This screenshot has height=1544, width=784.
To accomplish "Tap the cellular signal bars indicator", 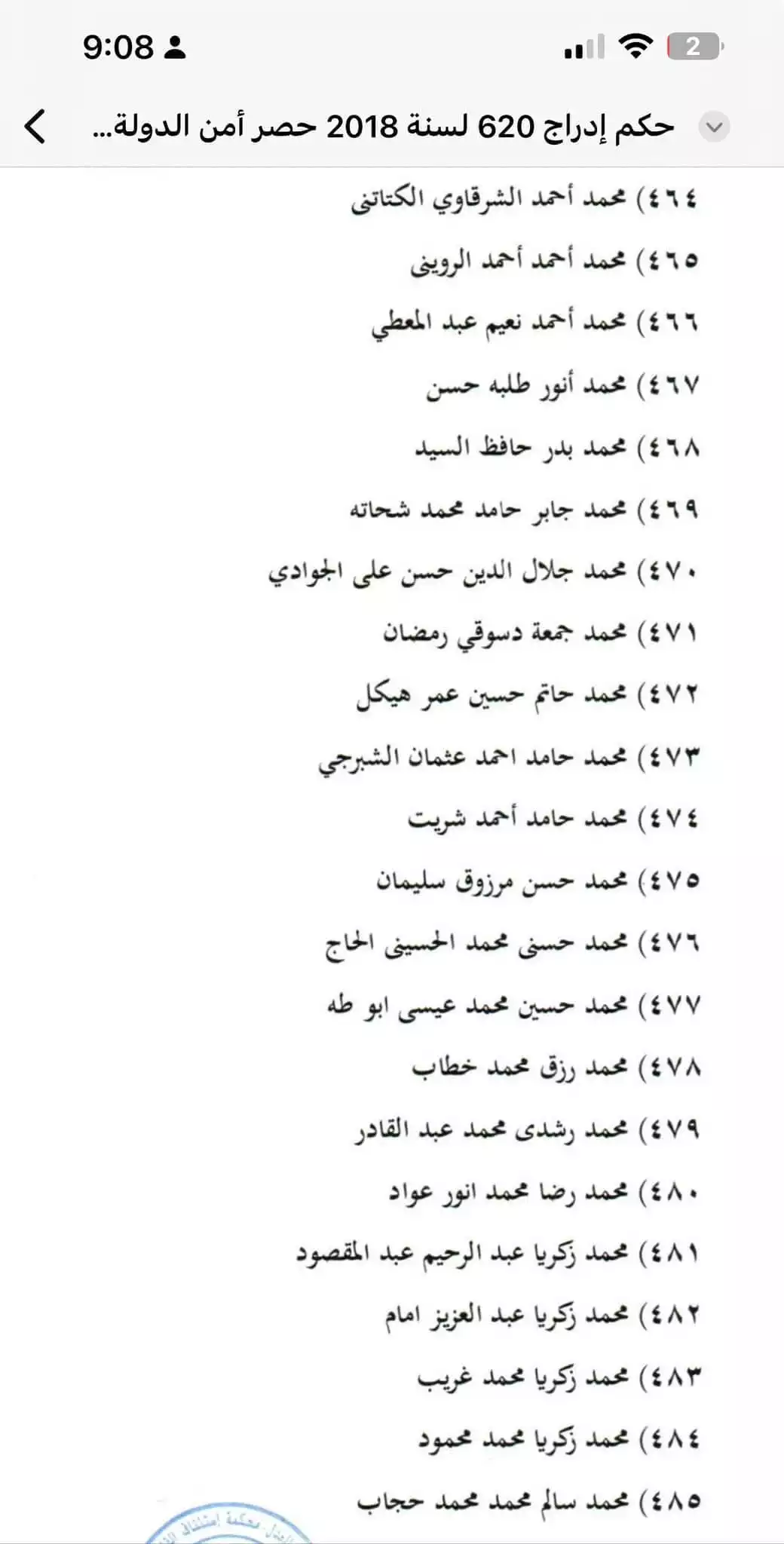I will pyautogui.click(x=581, y=47).
